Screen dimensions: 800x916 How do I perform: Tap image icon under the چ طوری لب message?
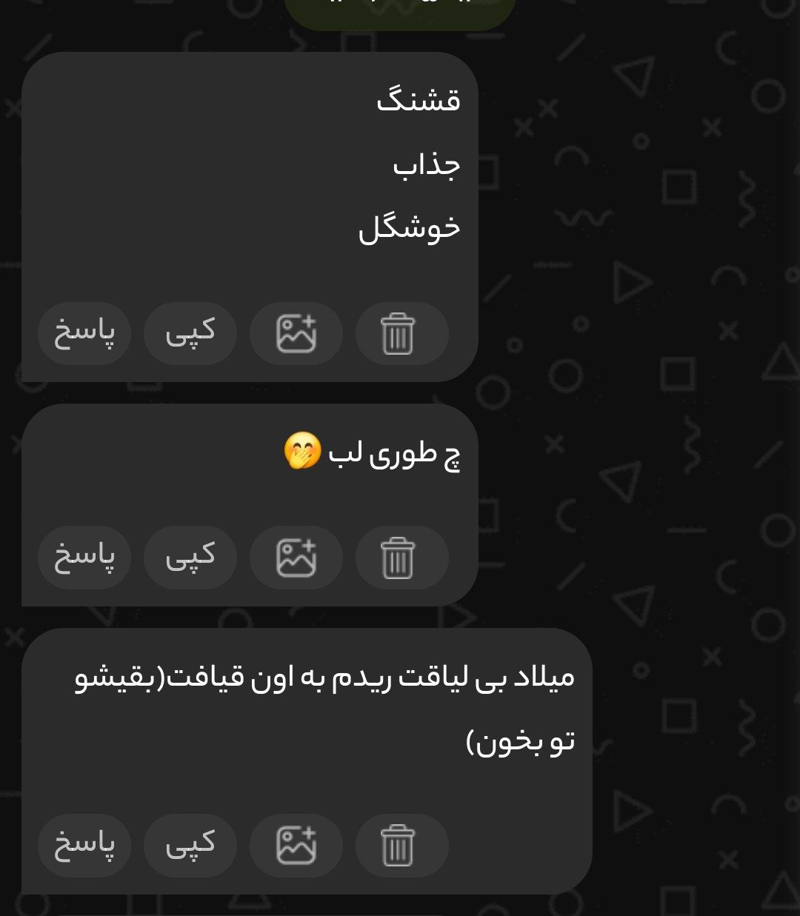pos(296,557)
